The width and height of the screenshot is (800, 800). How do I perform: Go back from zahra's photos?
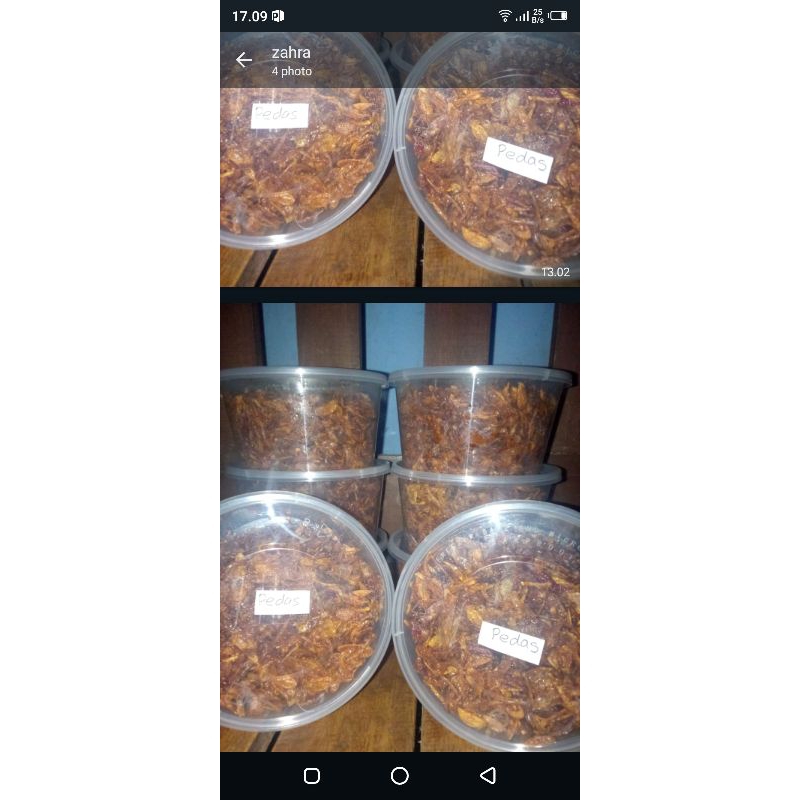(x=244, y=60)
